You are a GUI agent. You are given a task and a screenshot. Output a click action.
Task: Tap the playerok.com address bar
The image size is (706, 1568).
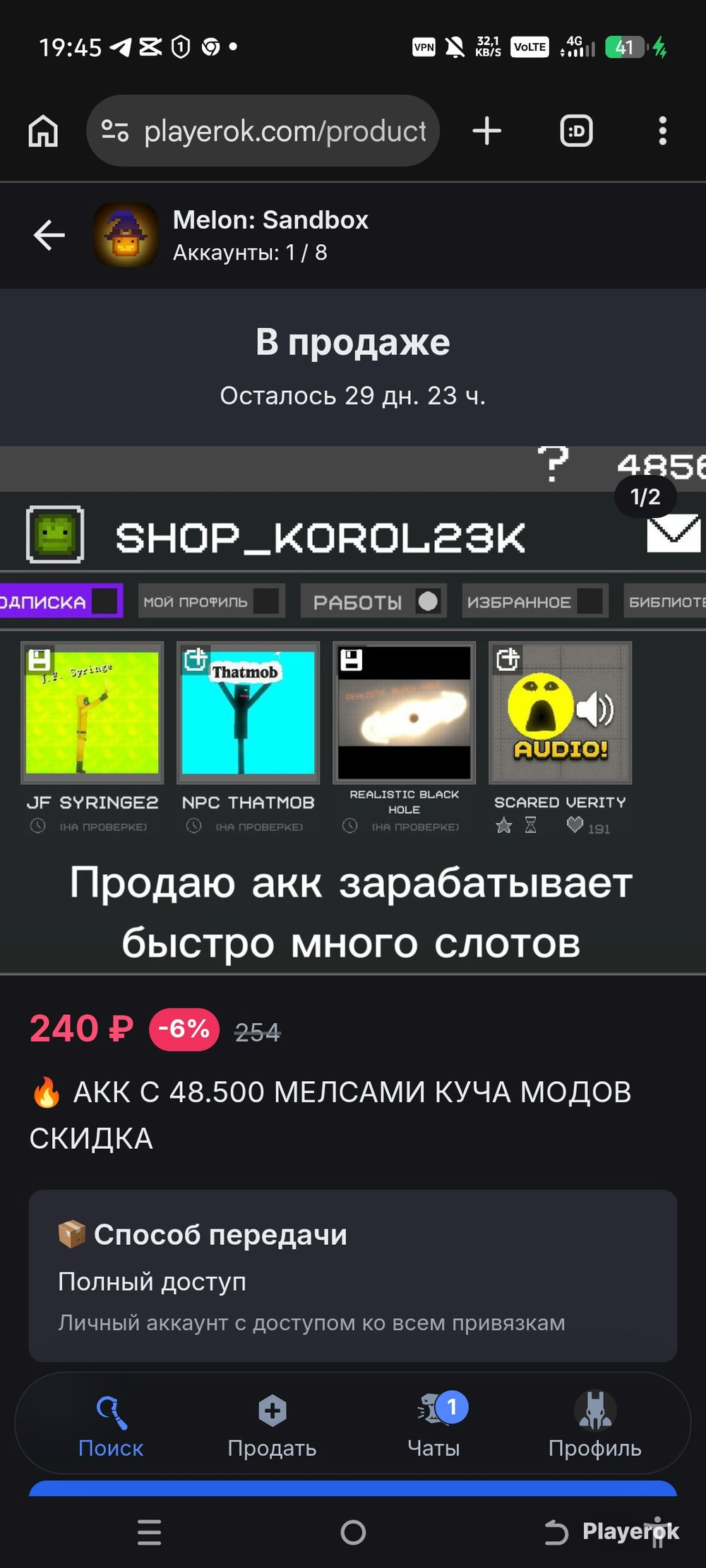263,131
